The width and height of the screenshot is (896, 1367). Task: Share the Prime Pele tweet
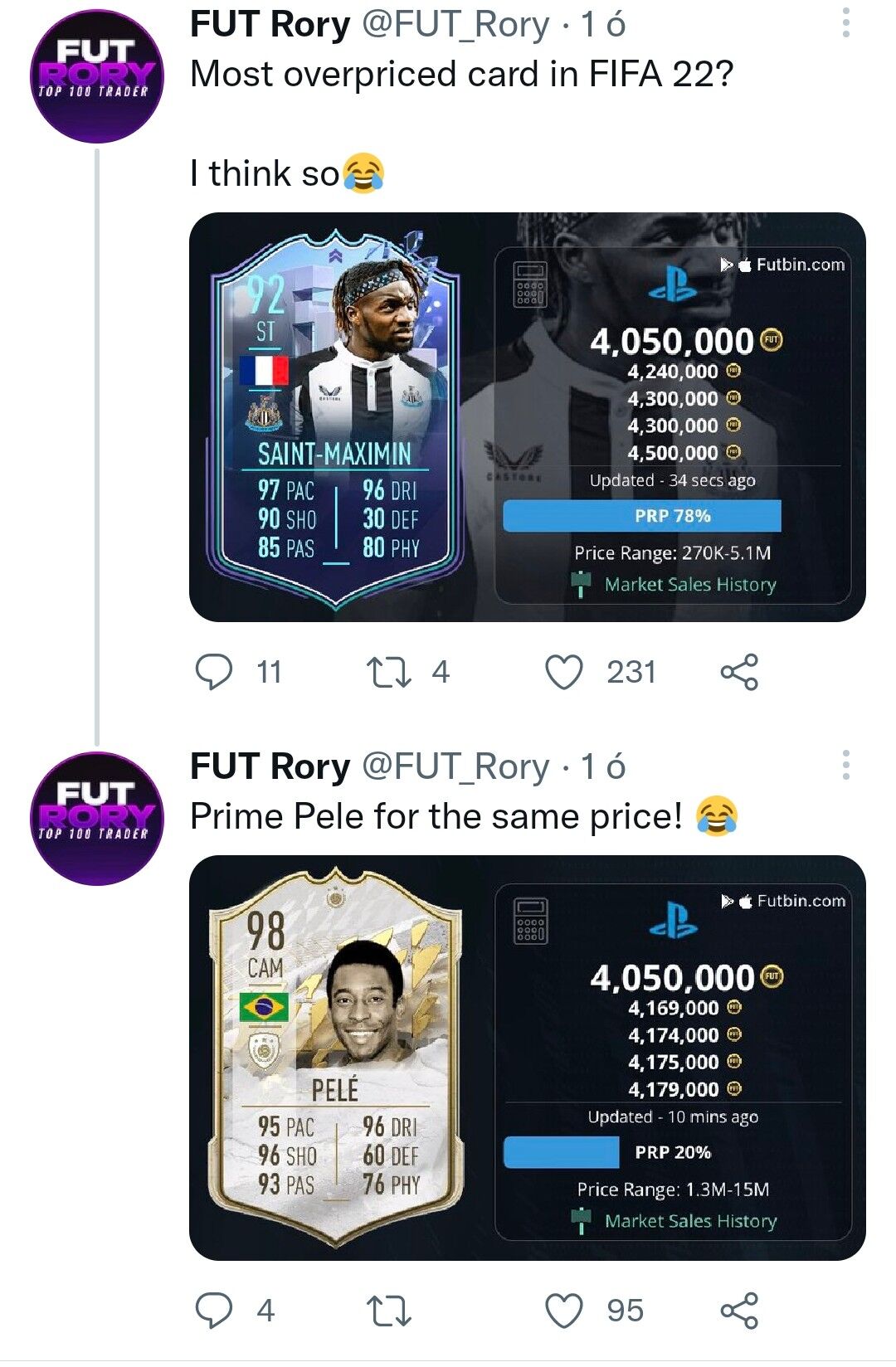739,1311
